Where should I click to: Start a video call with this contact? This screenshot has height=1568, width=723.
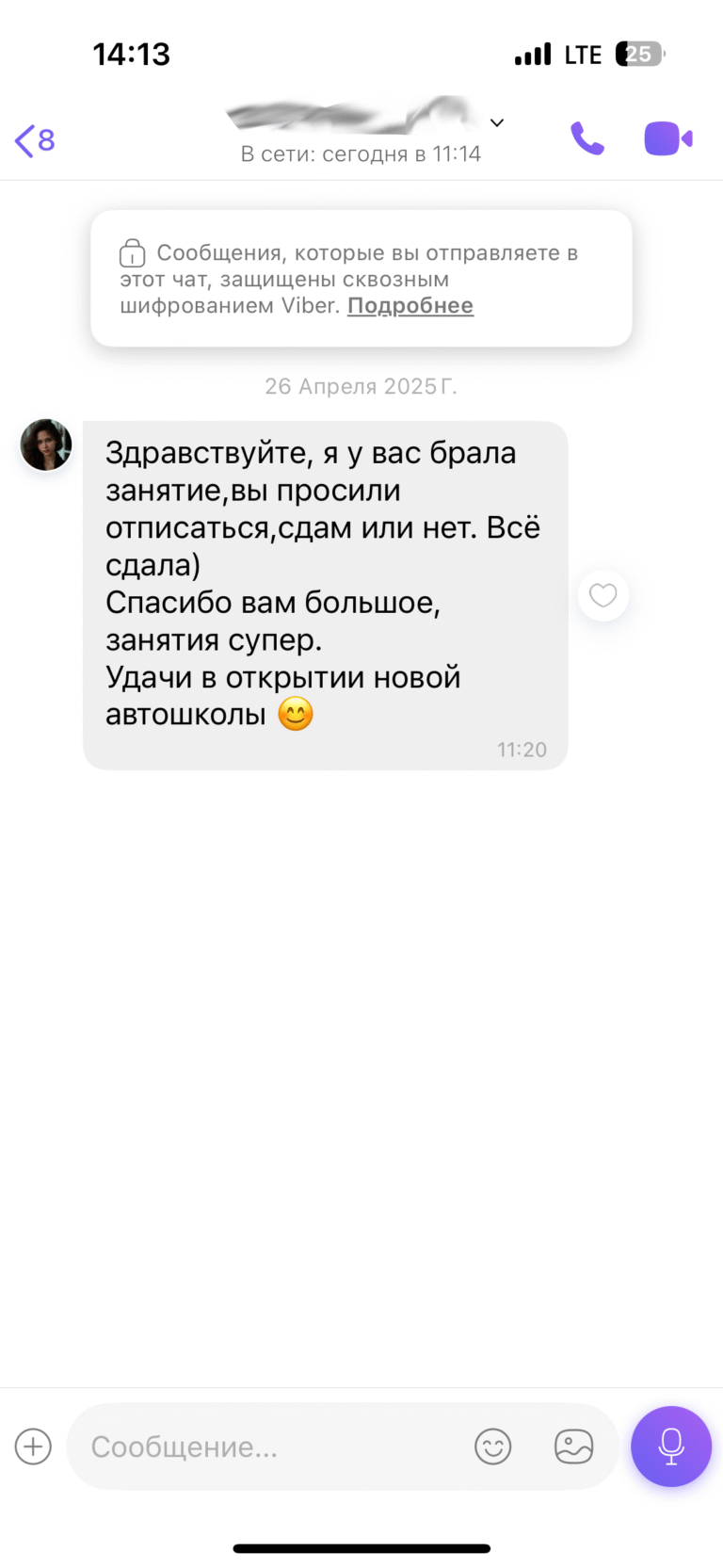[x=668, y=139]
